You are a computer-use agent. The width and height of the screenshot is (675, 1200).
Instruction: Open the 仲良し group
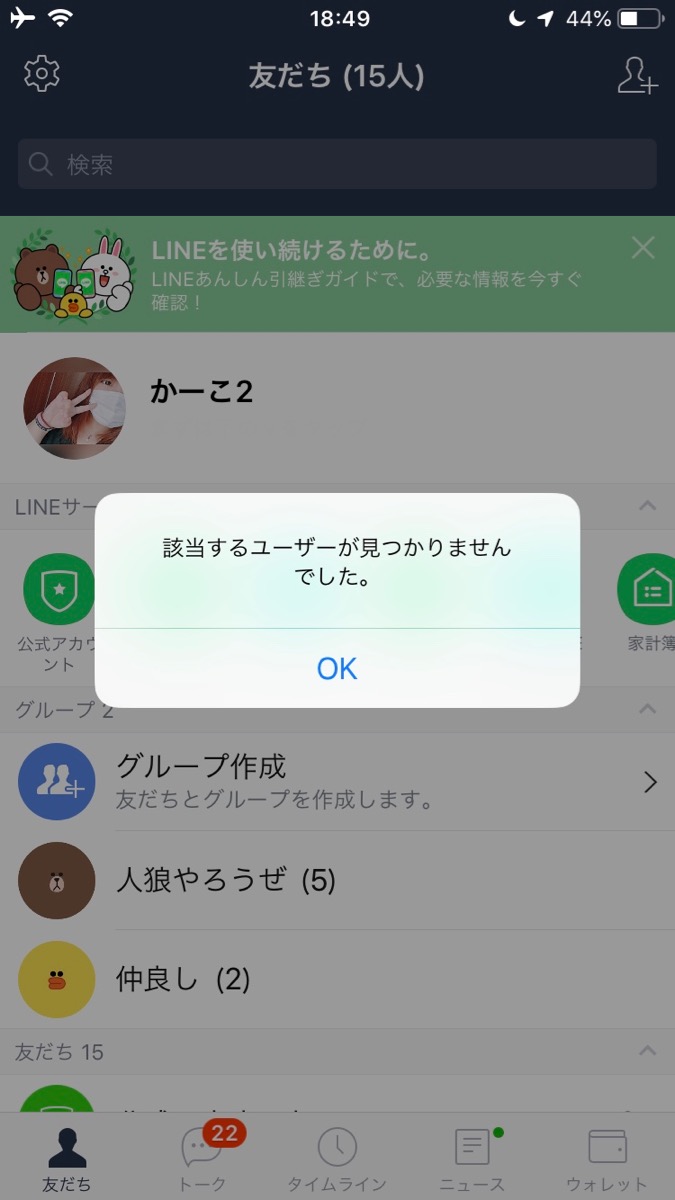point(182,978)
